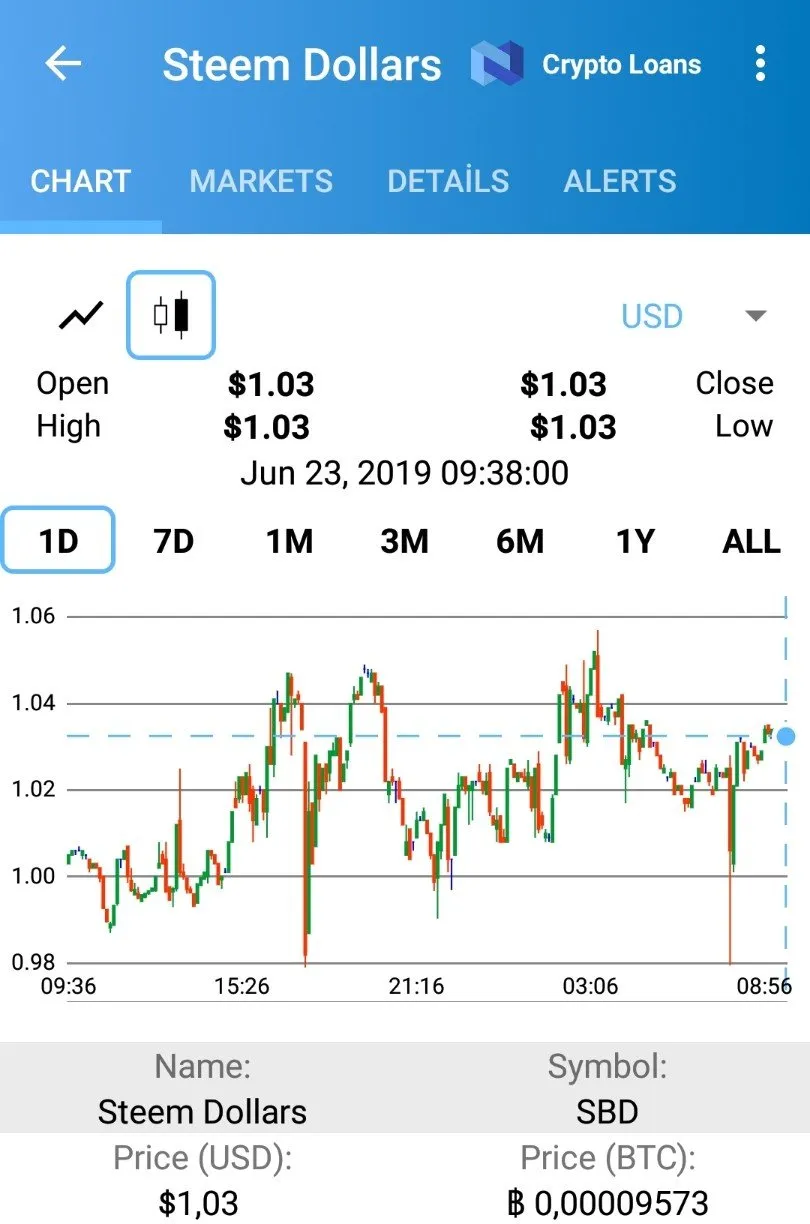Viewport: 810px width, 1224px height.
Task: Open the Alerts tab
Action: (620, 181)
